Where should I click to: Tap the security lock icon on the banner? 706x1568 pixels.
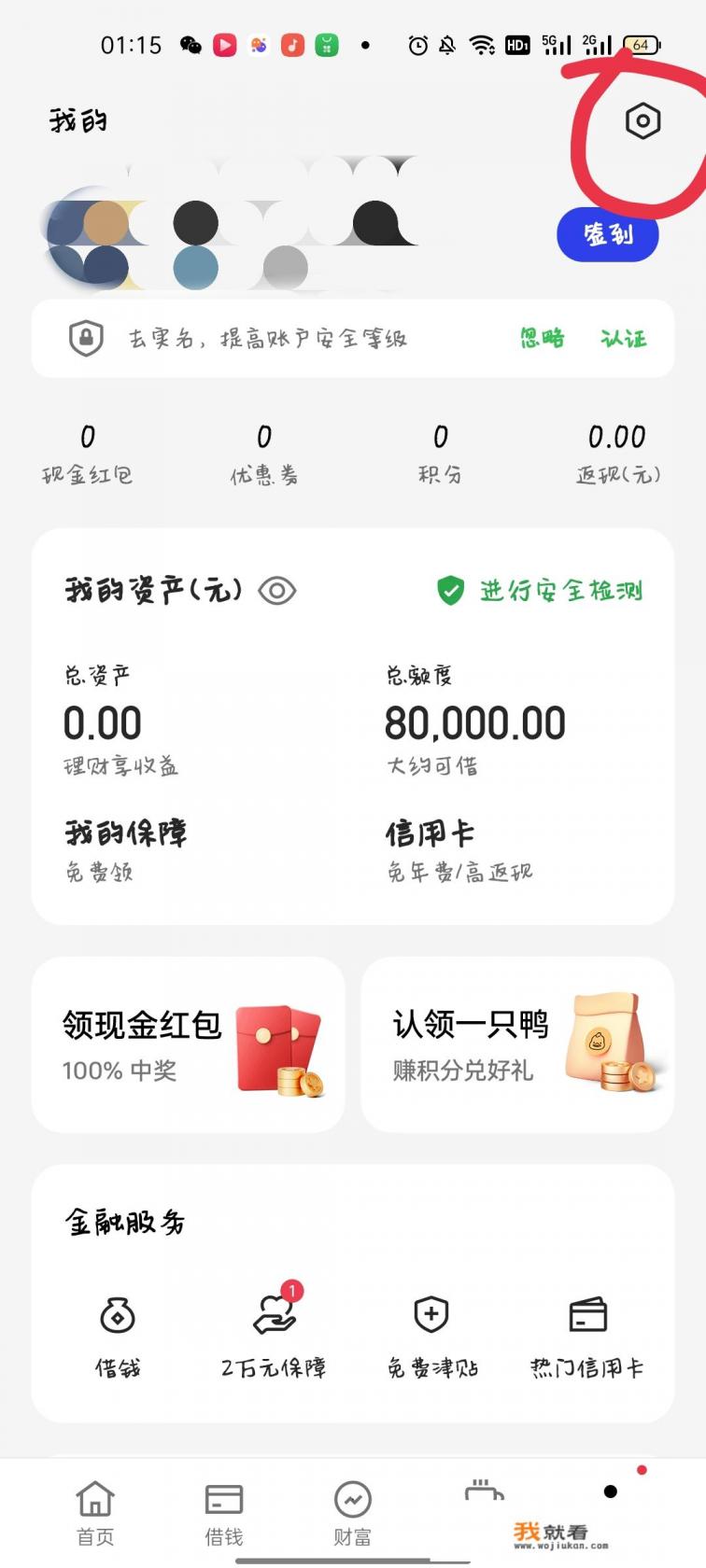coord(85,338)
